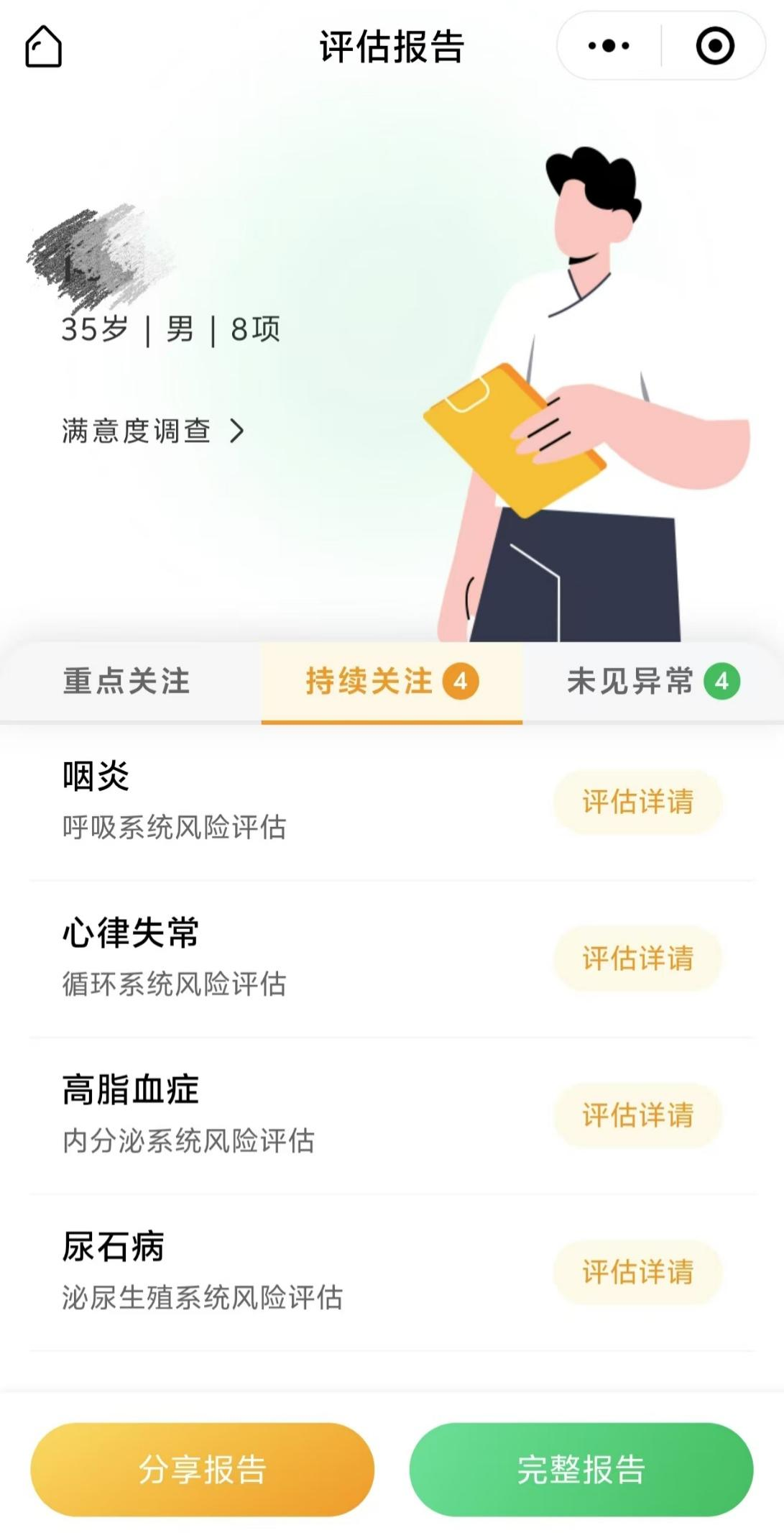
Task: Switch to the 重点关注 tab
Action: coord(128,682)
